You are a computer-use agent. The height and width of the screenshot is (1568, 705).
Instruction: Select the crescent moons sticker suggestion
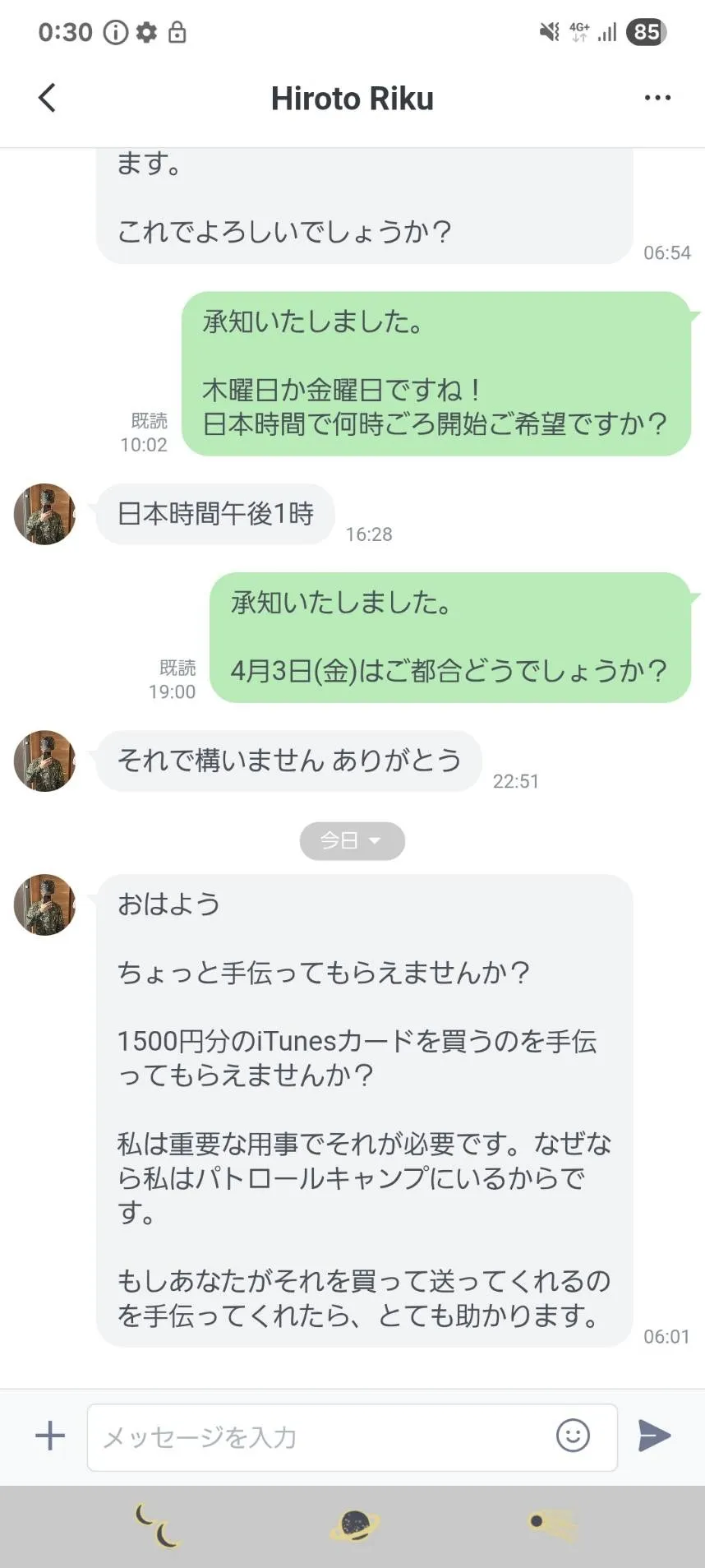tap(157, 1526)
